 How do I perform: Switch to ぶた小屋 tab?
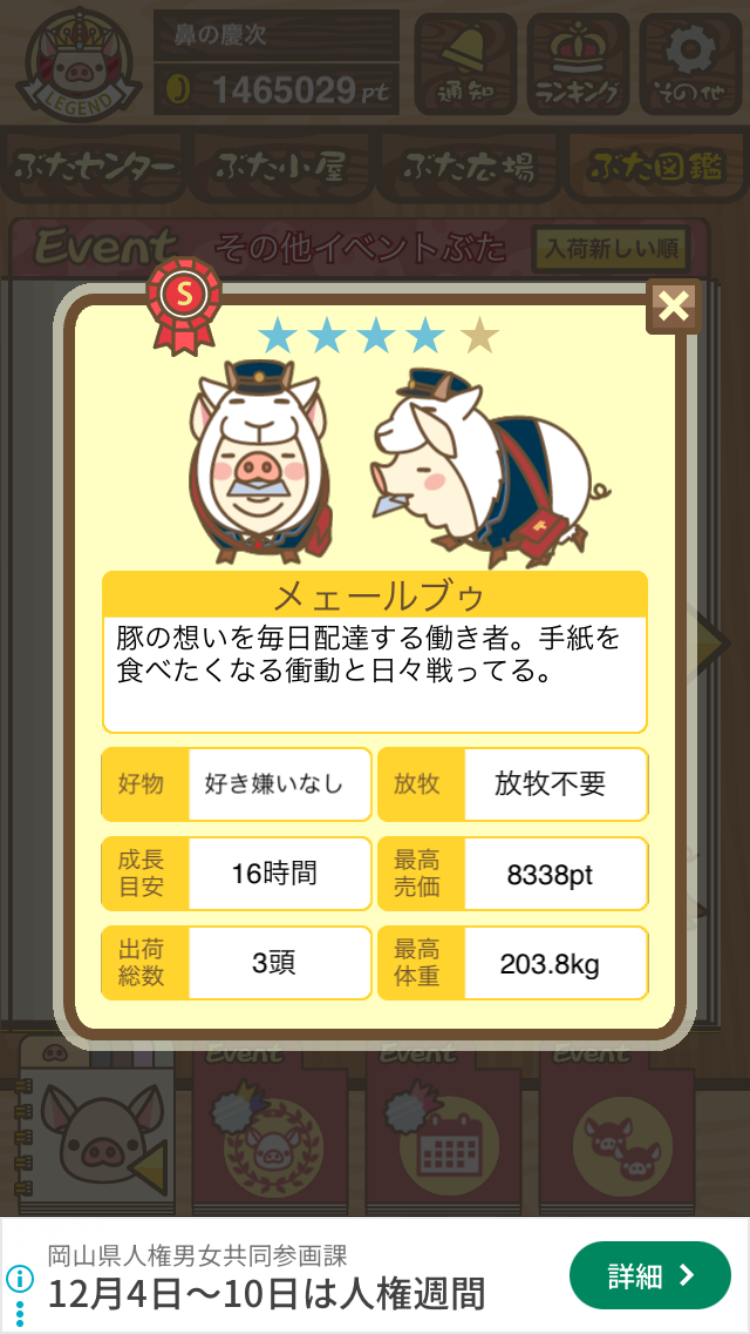pyautogui.click(x=282, y=167)
